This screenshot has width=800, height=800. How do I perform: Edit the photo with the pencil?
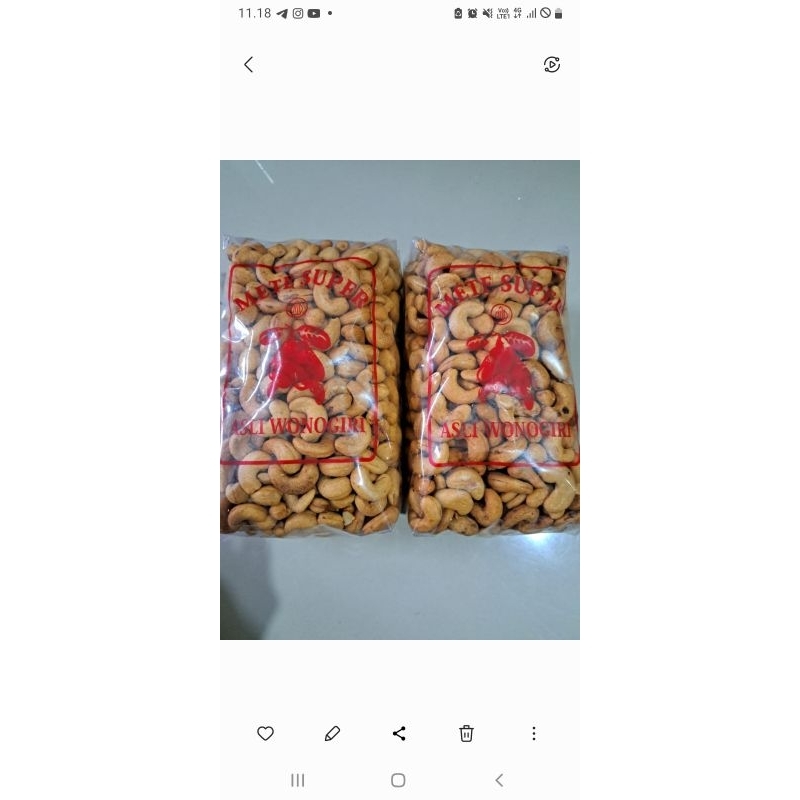pyautogui.click(x=332, y=733)
